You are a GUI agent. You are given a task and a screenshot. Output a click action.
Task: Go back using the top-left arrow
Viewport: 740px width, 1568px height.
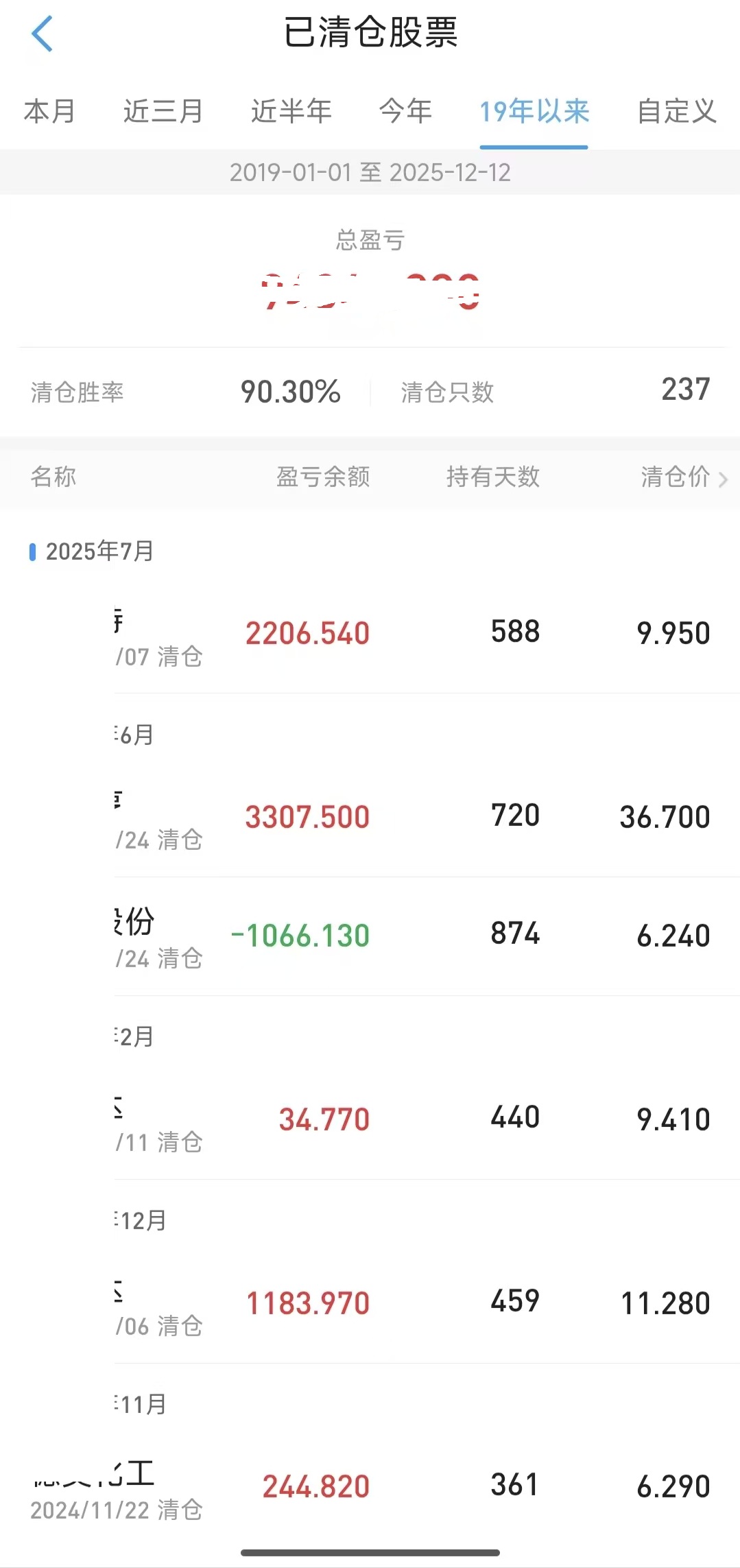point(42,34)
